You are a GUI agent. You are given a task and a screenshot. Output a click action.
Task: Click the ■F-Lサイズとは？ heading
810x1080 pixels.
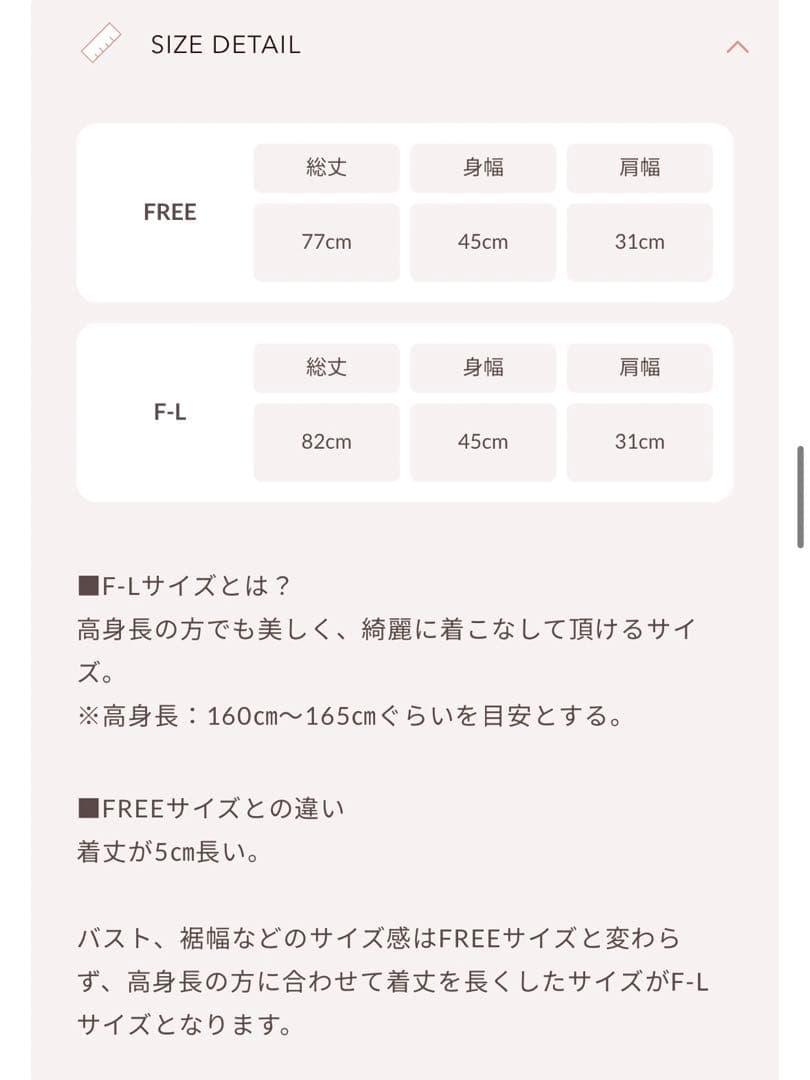[x=185, y=585]
